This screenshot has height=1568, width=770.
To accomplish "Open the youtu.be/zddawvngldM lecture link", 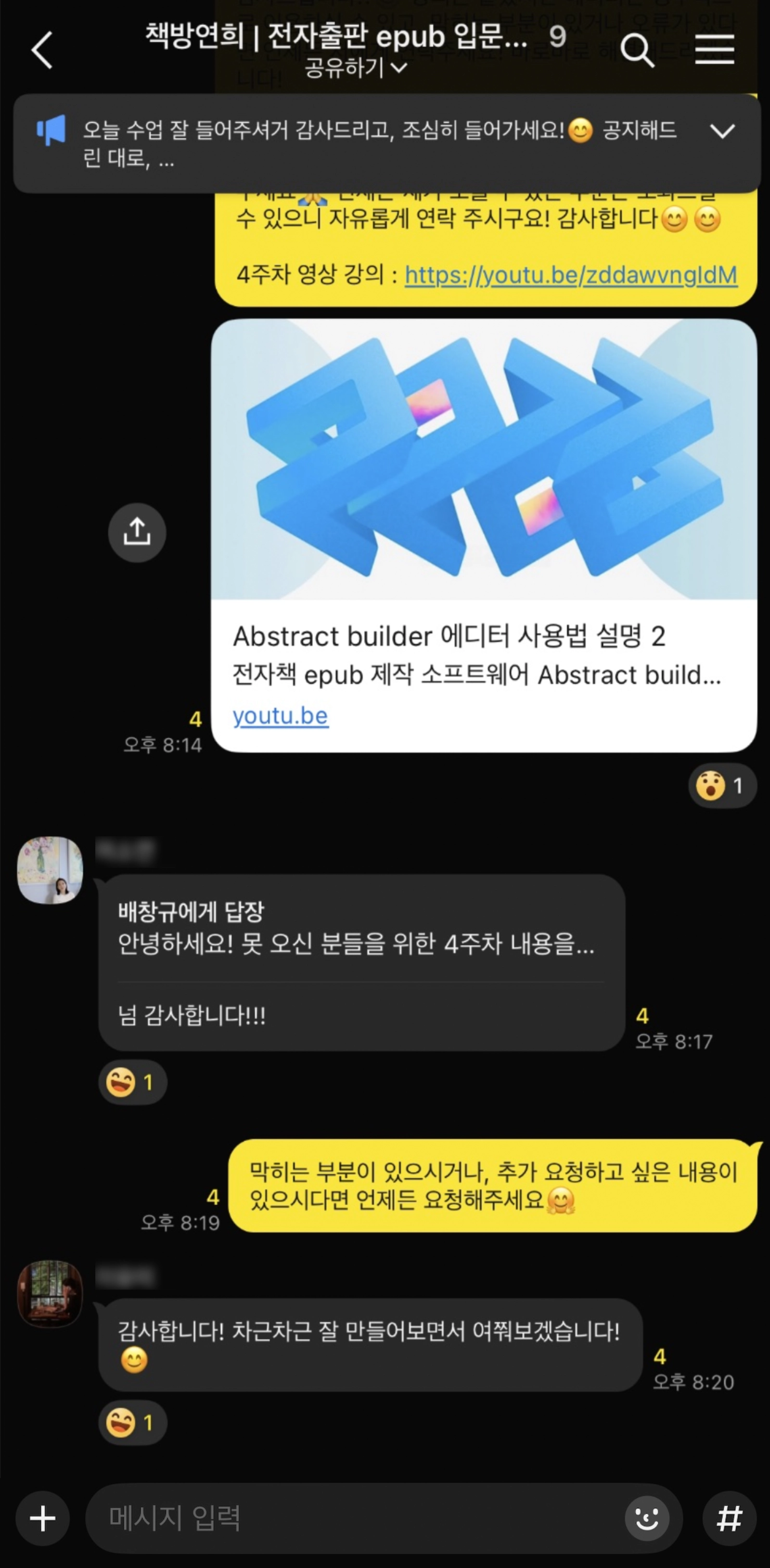I will tap(571, 275).
